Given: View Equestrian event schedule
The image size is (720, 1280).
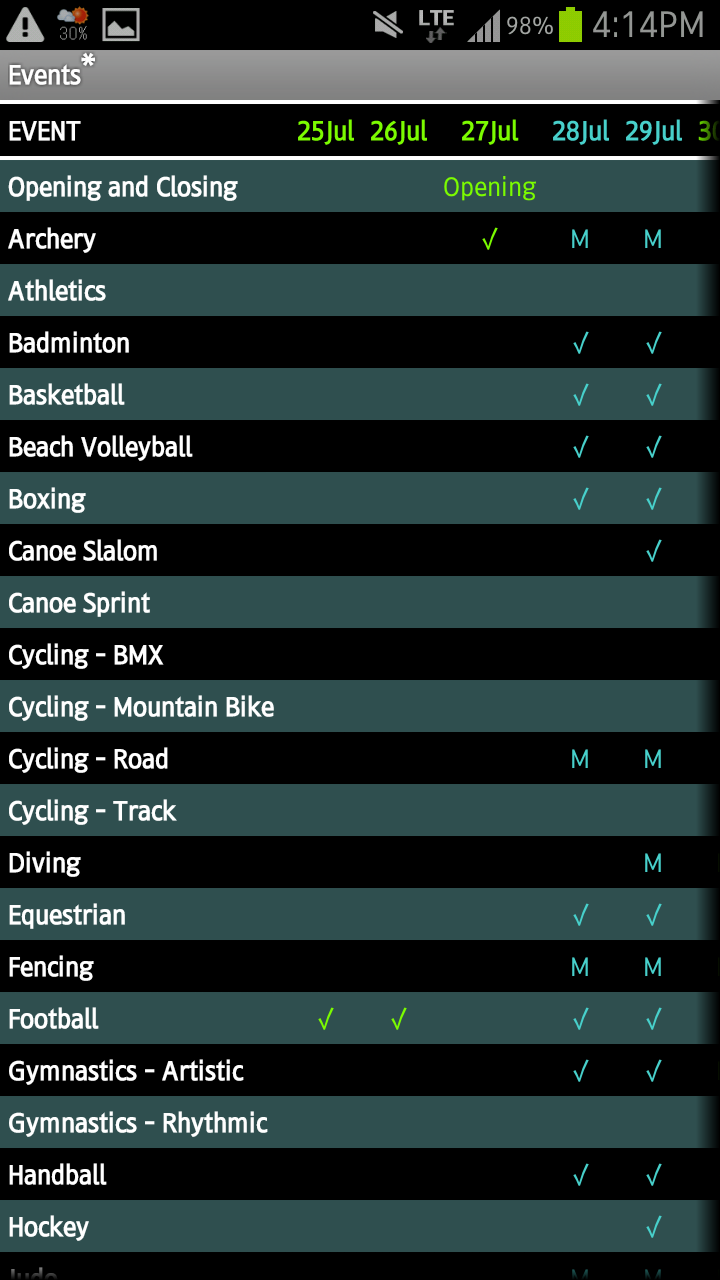Looking at the screenshot, I should (x=360, y=914).
